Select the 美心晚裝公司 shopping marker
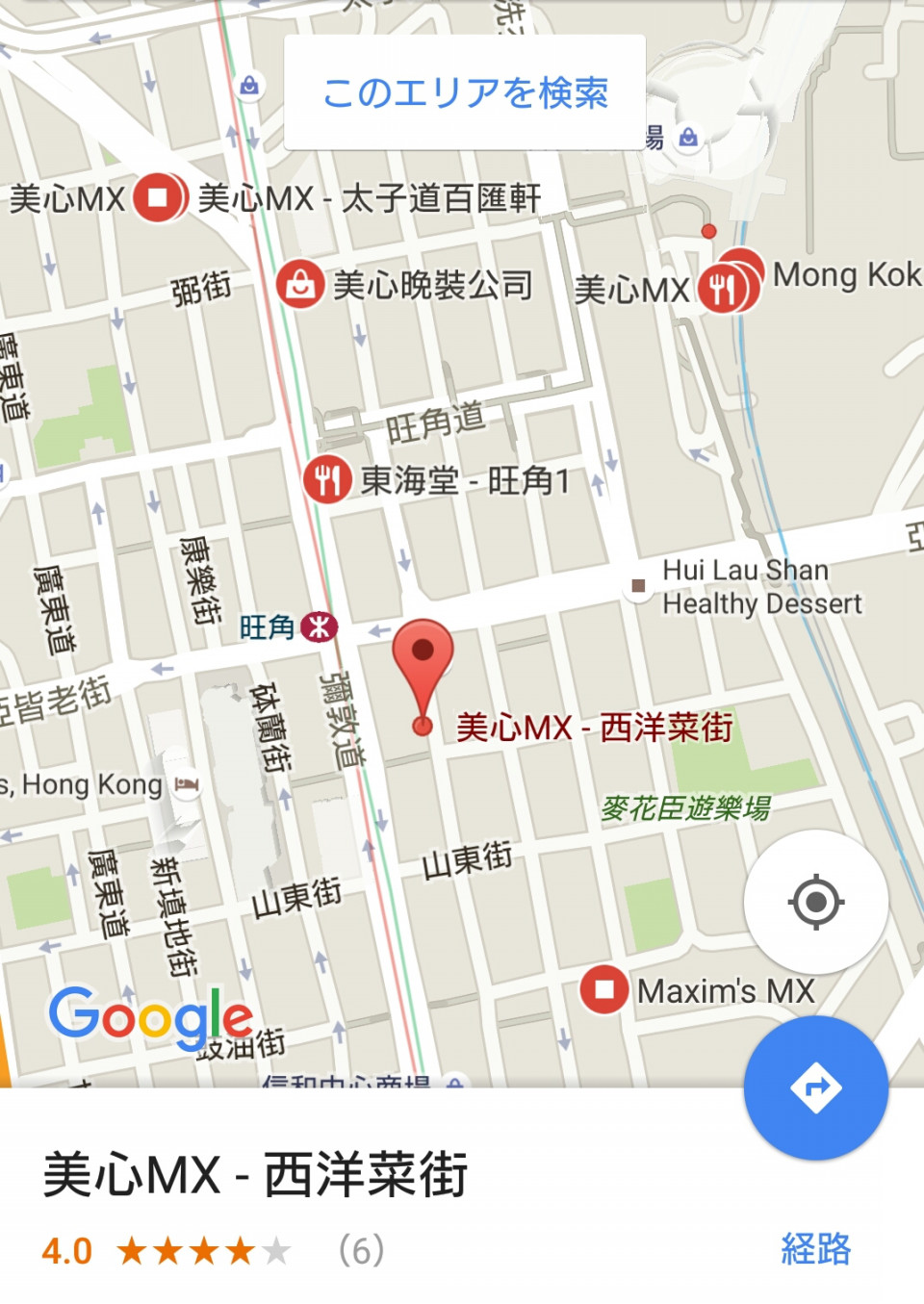The width and height of the screenshot is (924, 1304). pos(299,284)
